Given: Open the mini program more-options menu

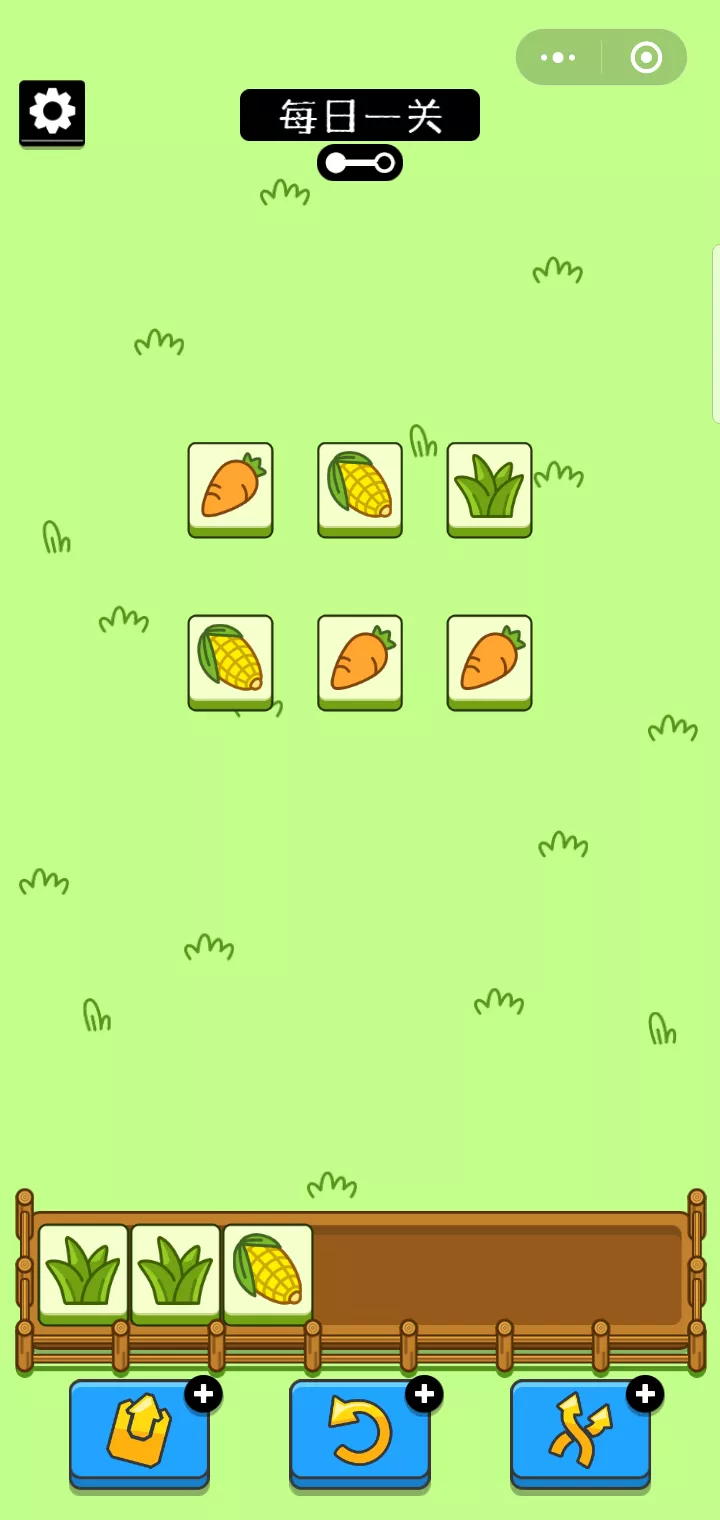Looking at the screenshot, I should (558, 57).
